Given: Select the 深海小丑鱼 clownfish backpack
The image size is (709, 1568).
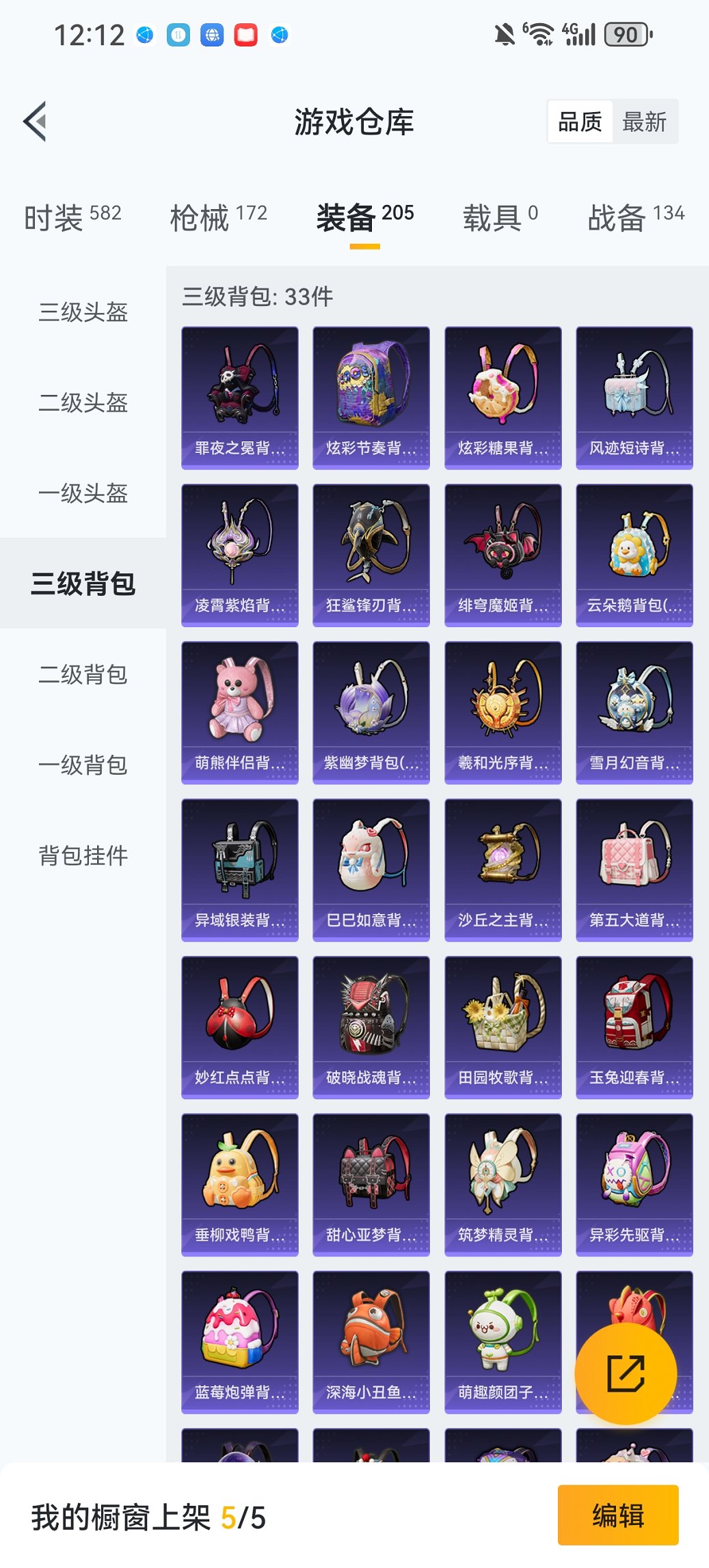Looking at the screenshot, I should point(371,1339).
